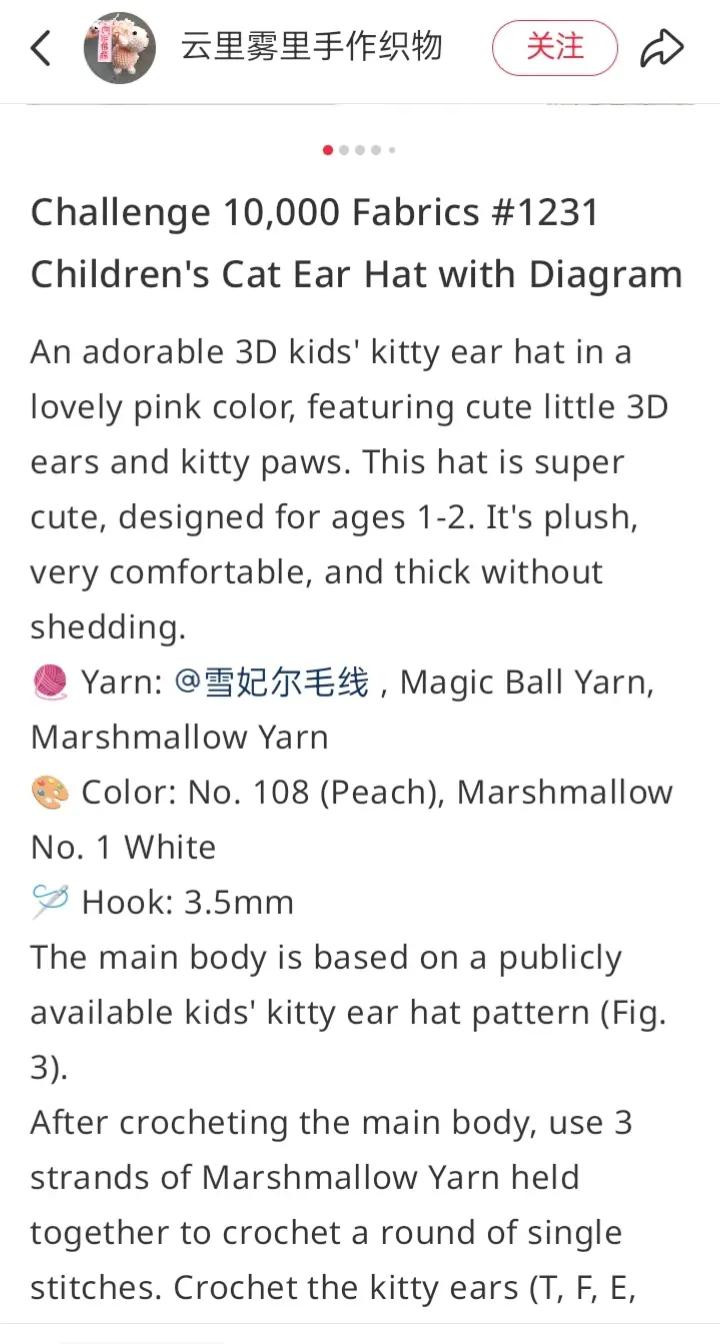Open the creator's avatar thumbnail
Image resolution: width=720 pixels, height=1344 pixels.
click(x=120, y=47)
